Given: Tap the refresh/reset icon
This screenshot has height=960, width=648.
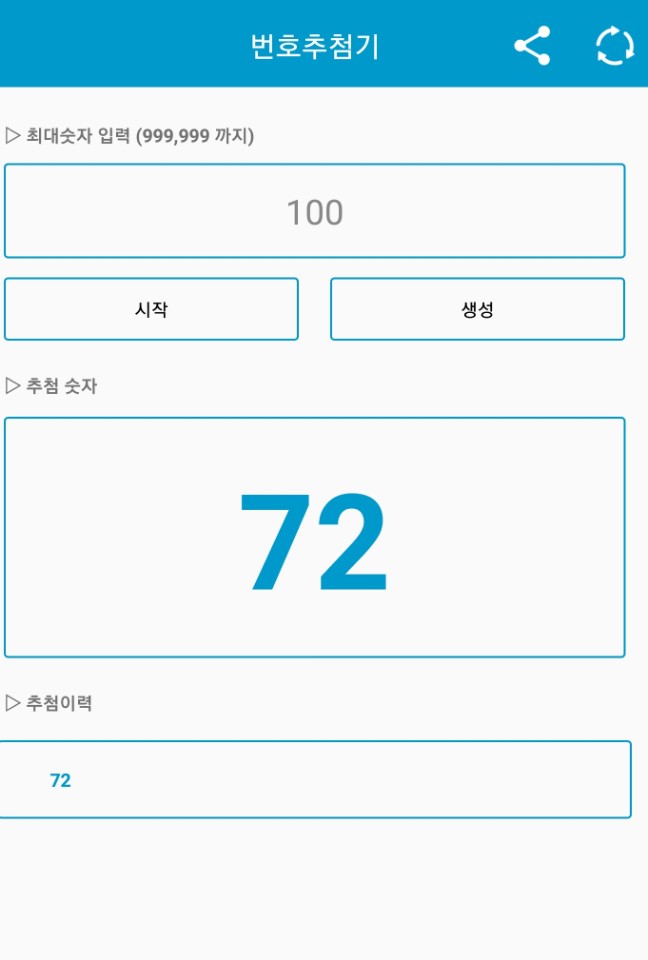Looking at the screenshot, I should pyautogui.click(x=614, y=46).
